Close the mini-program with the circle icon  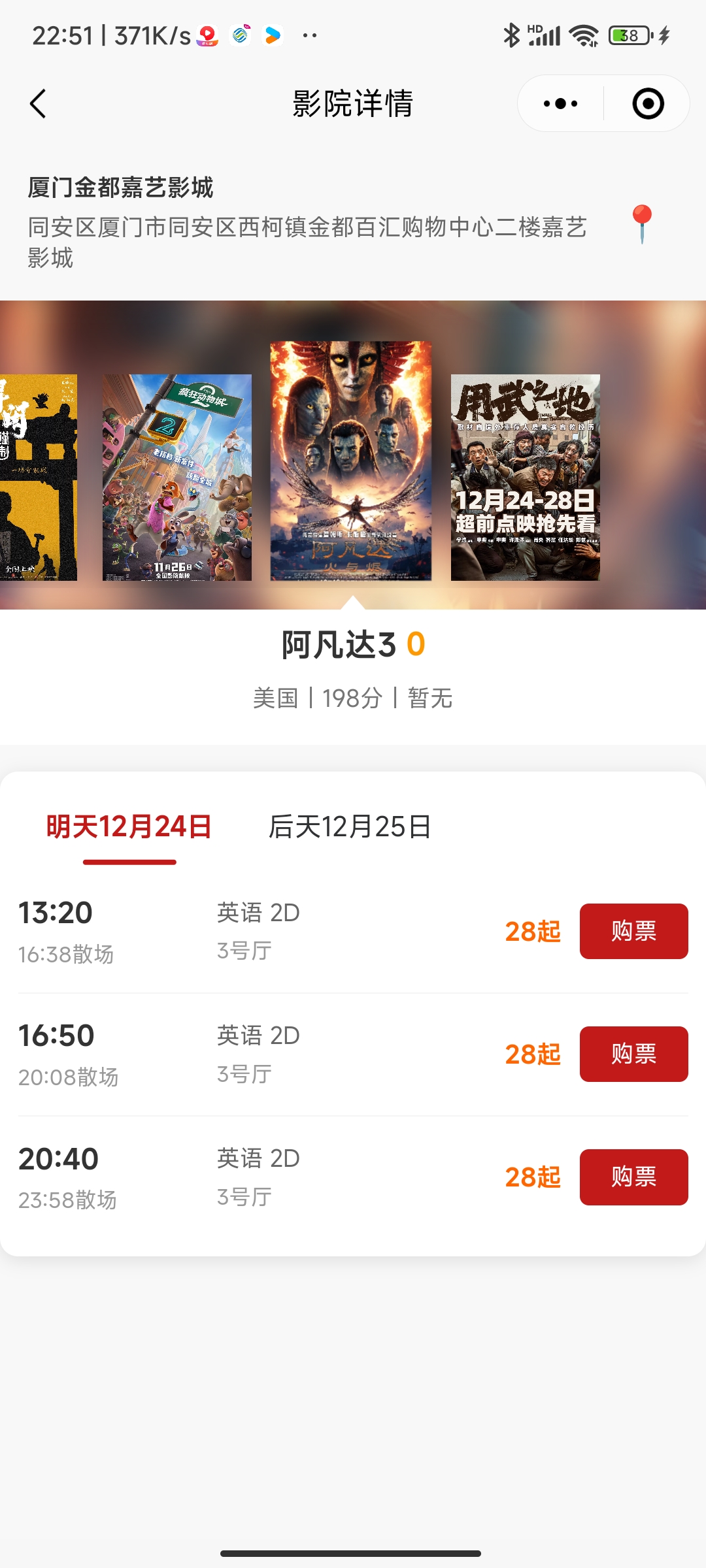tap(648, 104)
